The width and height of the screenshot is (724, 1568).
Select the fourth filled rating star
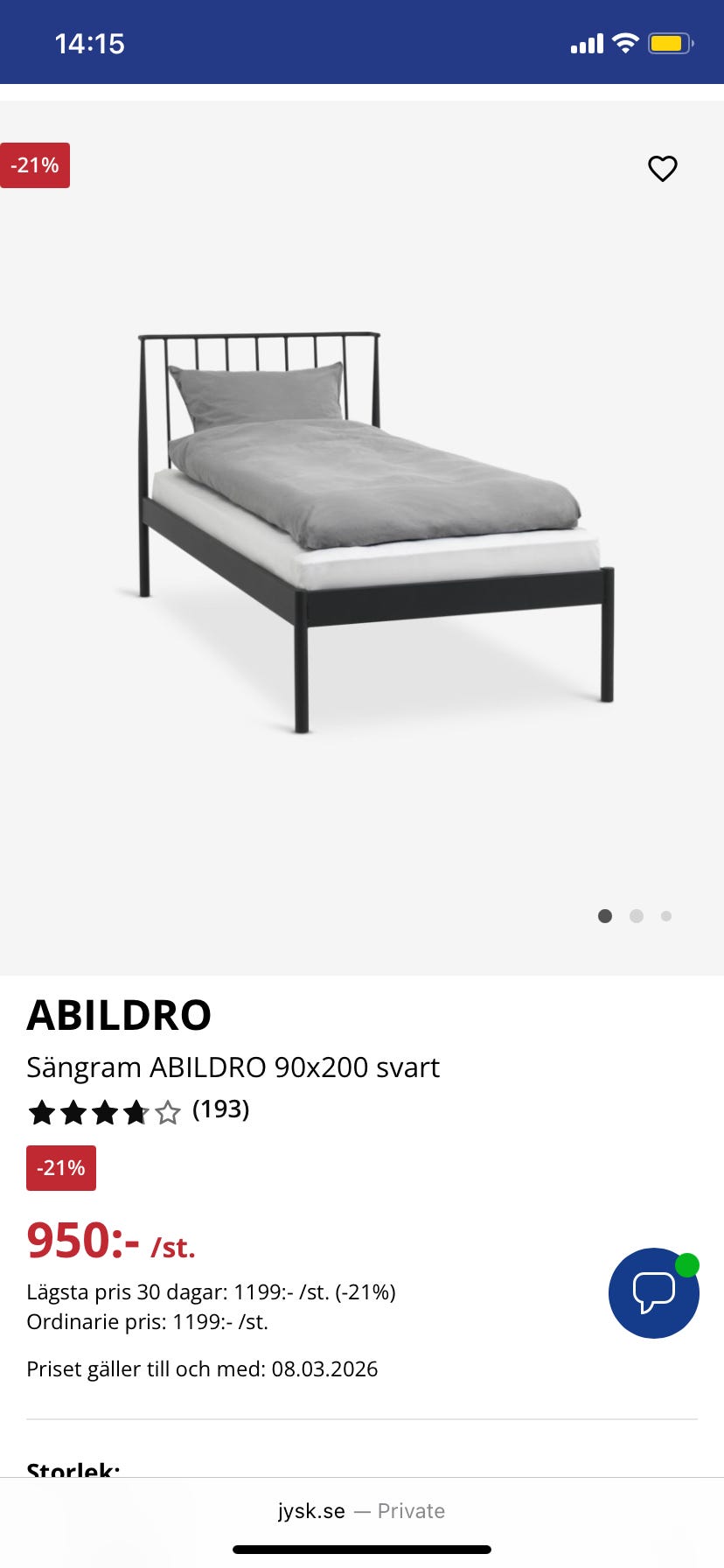(x=137, y=1111)
